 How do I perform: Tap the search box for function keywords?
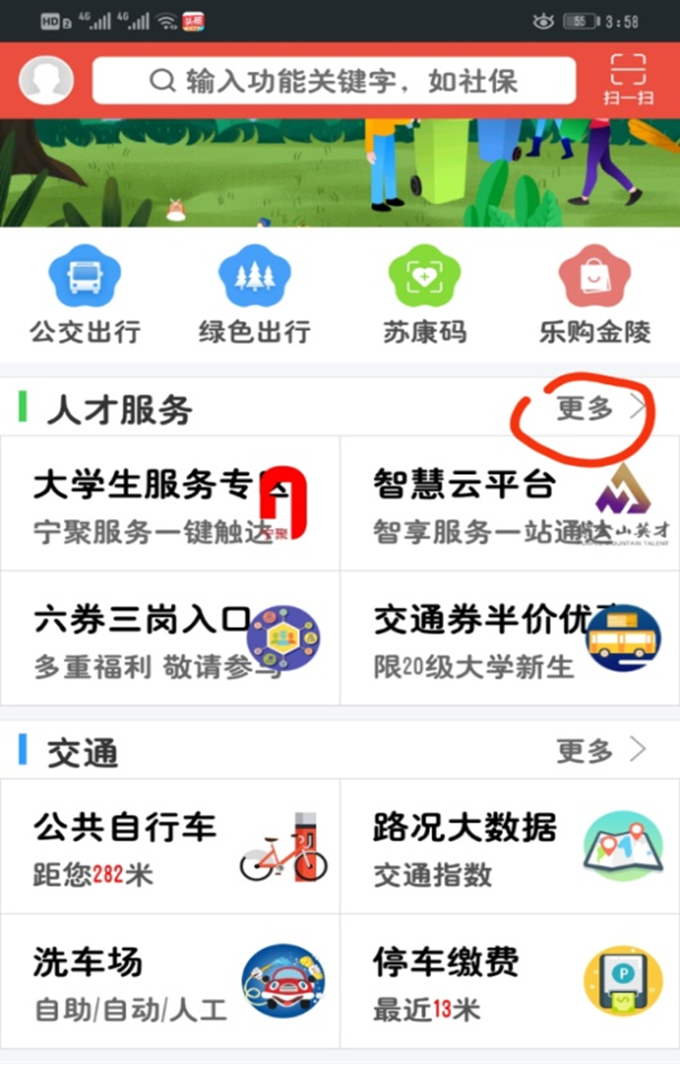(334, 81)
